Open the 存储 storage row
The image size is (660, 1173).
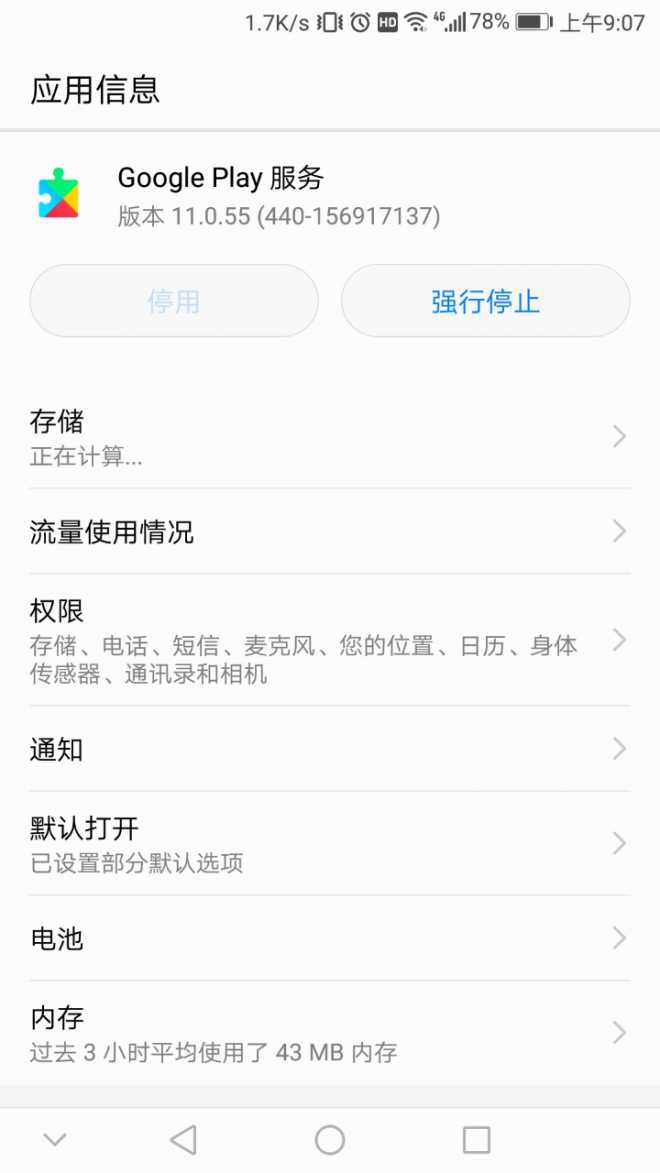329,437
